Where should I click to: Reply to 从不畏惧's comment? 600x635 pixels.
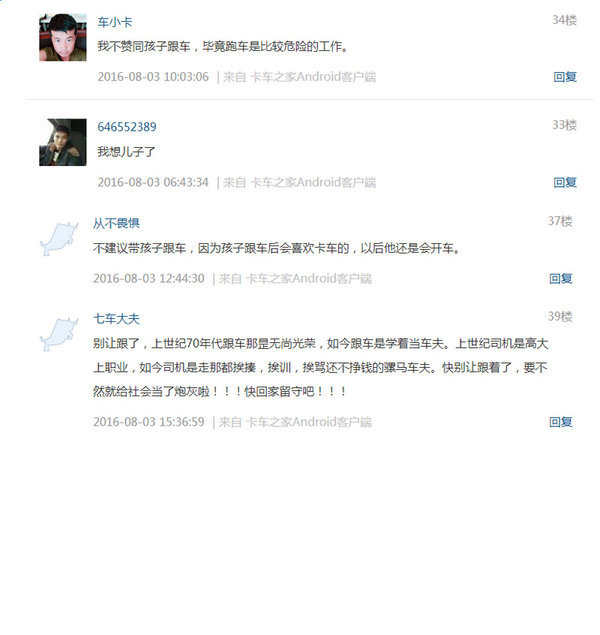click(560, 279)
